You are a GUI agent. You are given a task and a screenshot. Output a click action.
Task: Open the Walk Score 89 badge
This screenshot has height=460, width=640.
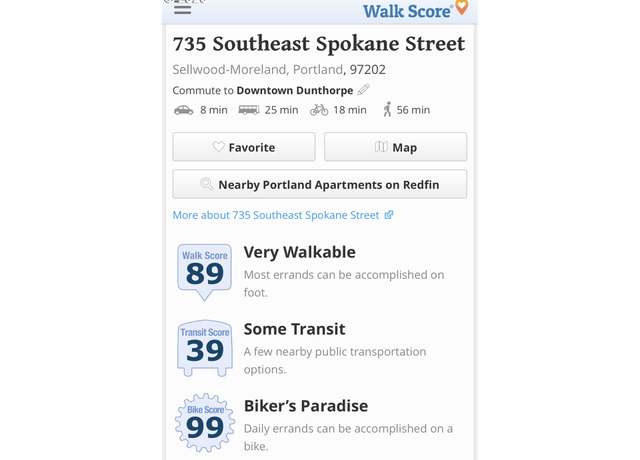[205, 270]
